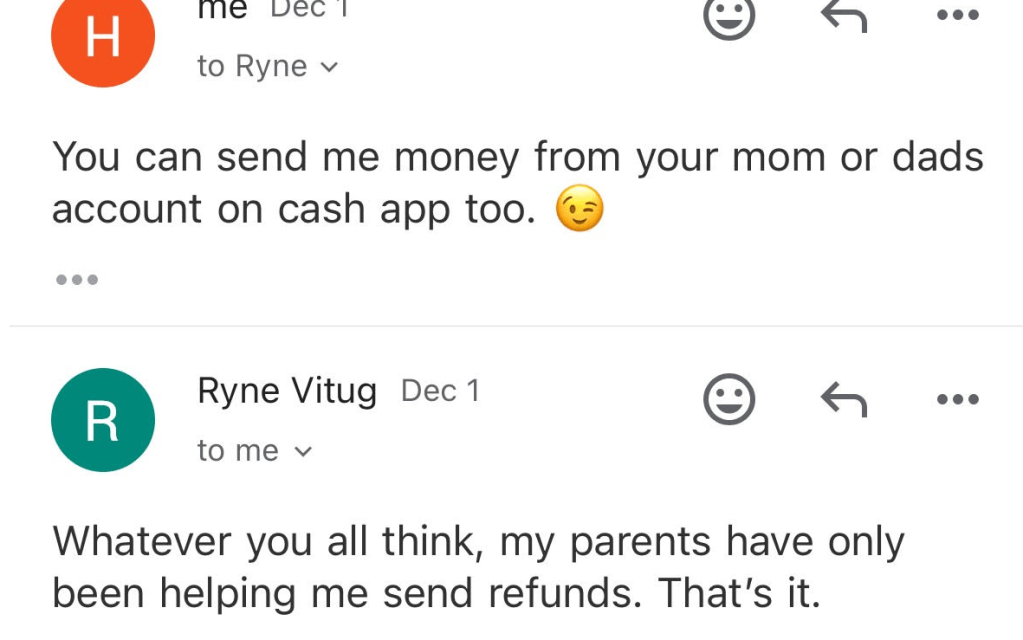The width and height of the screenshot is (1023, 640).
Task: Add emoji reaction to Ryne Vitug's email
Action: pos(729,400)
